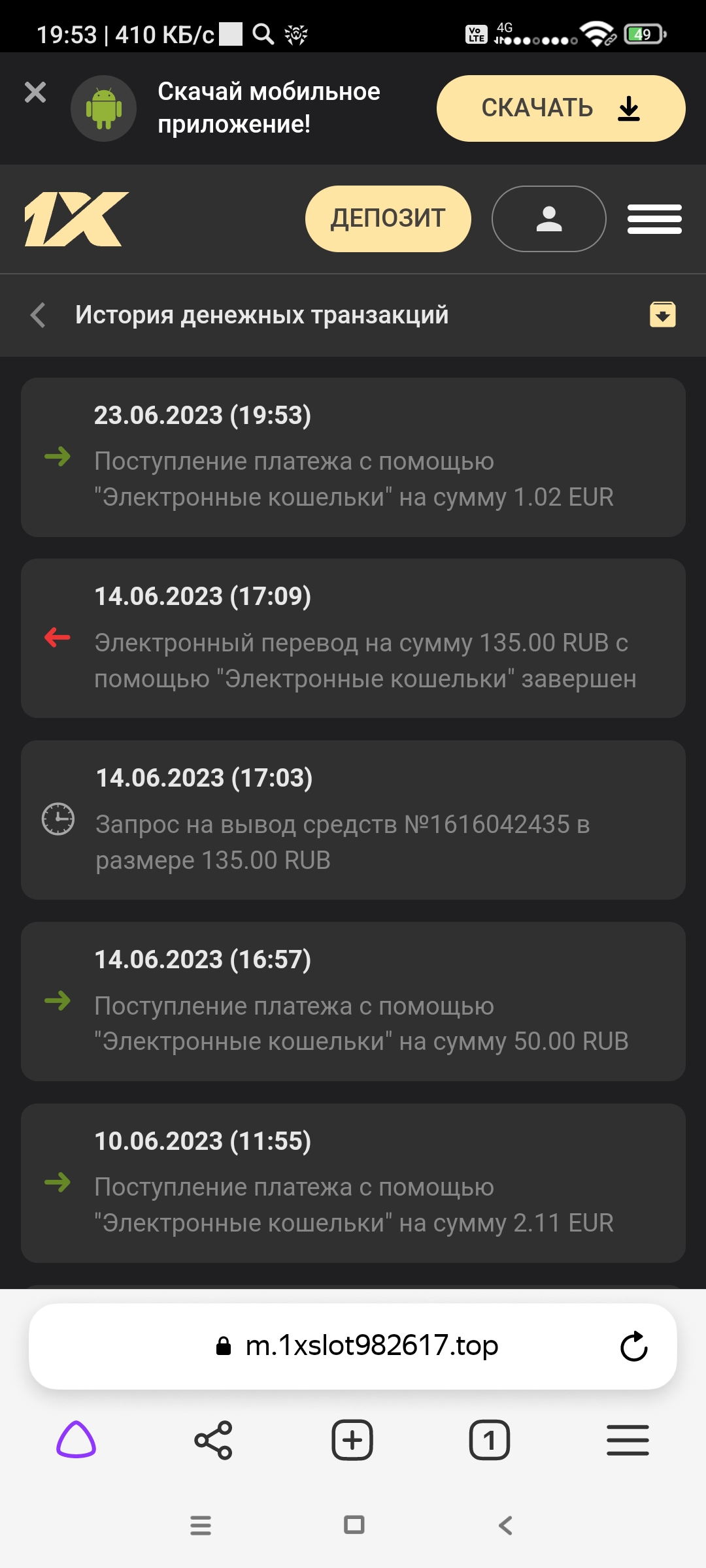Tap the system home button

pos(354,1526)
